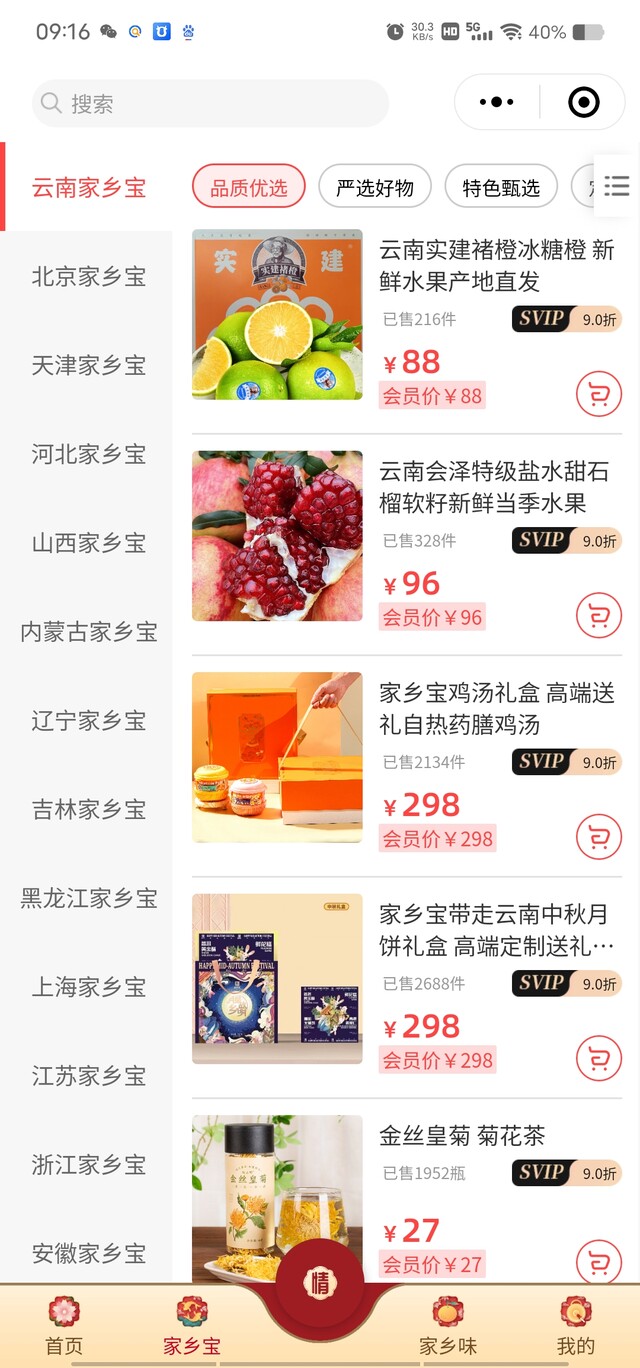Switch to 北京家乡宝 in the sidebar
640x1368 pixels.
(88, 276)
